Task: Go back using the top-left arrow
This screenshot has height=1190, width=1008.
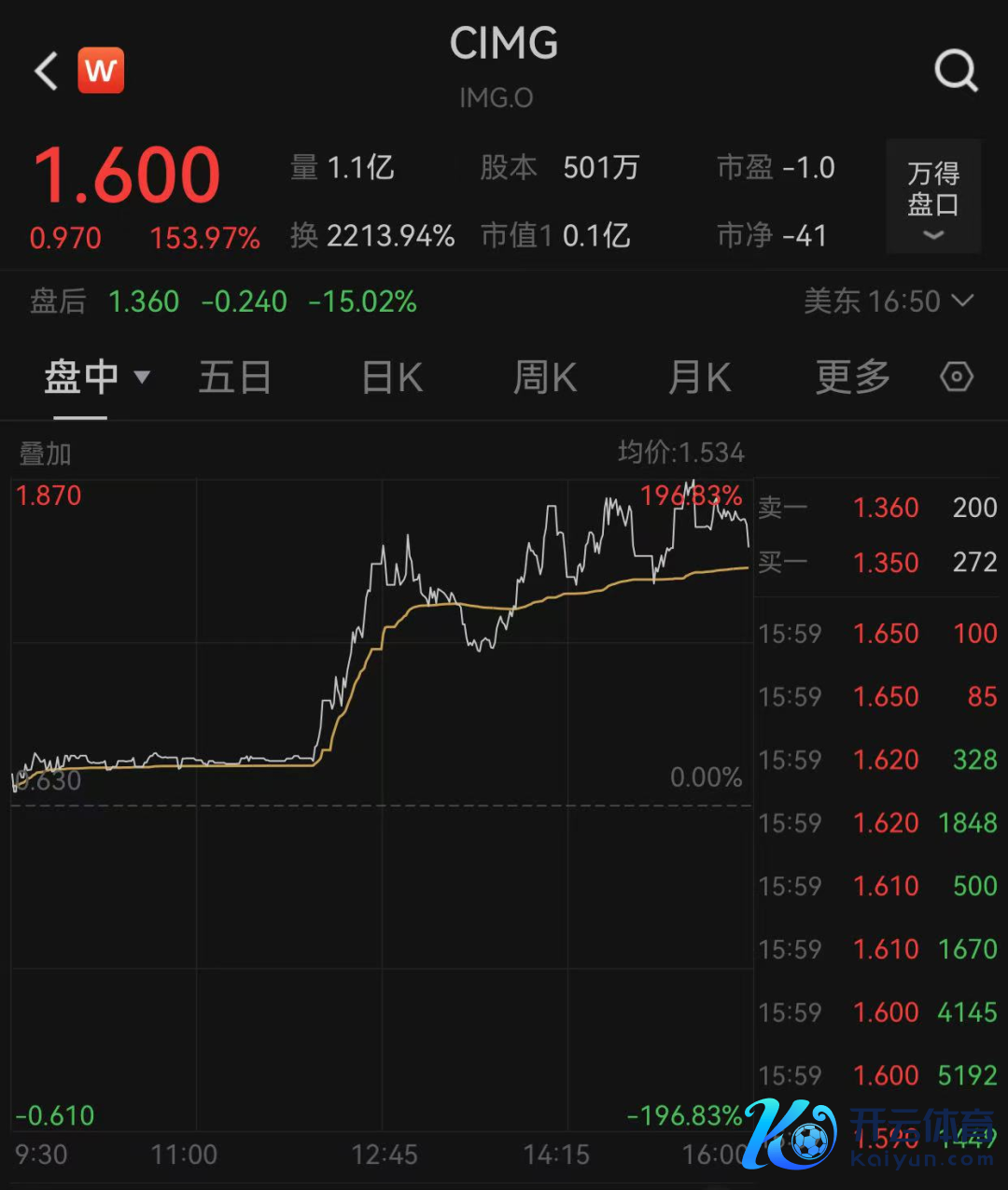Action: [47, 71]
